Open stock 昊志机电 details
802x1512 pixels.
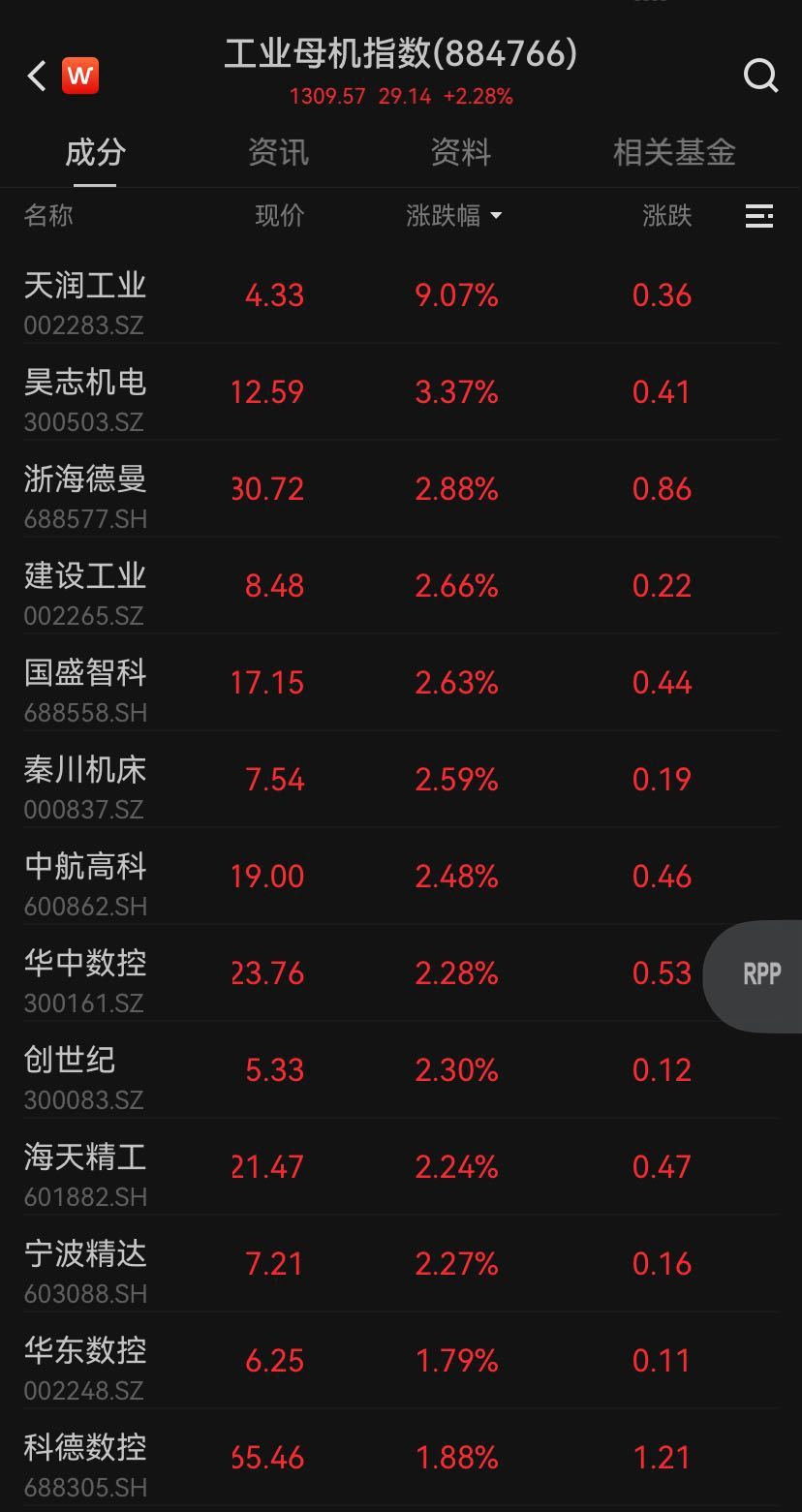click(x=85, y=392)
